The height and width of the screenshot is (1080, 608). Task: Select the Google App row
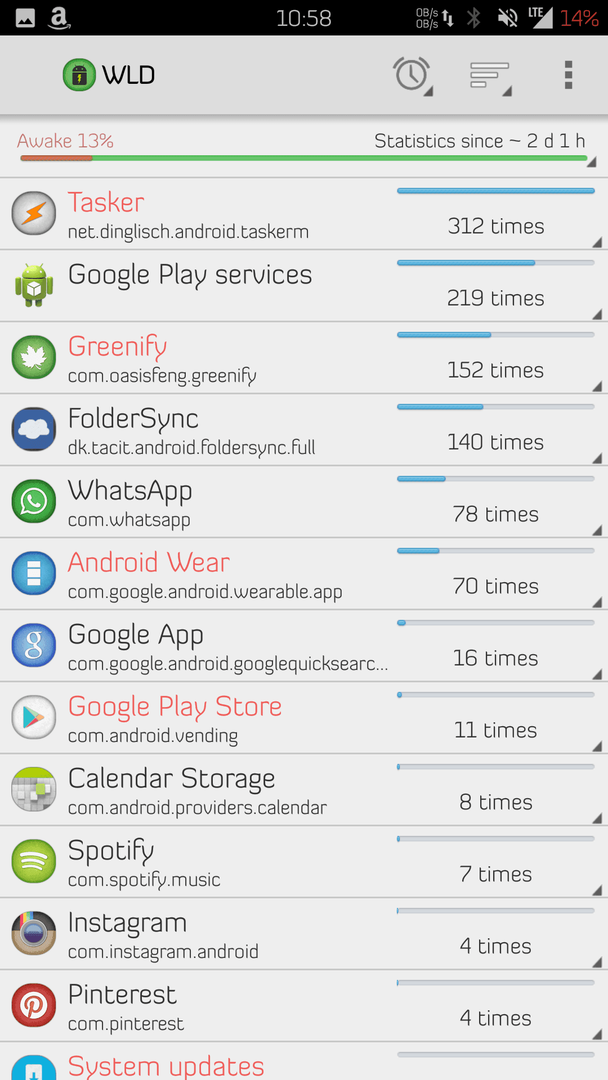[x=304, y=645]
